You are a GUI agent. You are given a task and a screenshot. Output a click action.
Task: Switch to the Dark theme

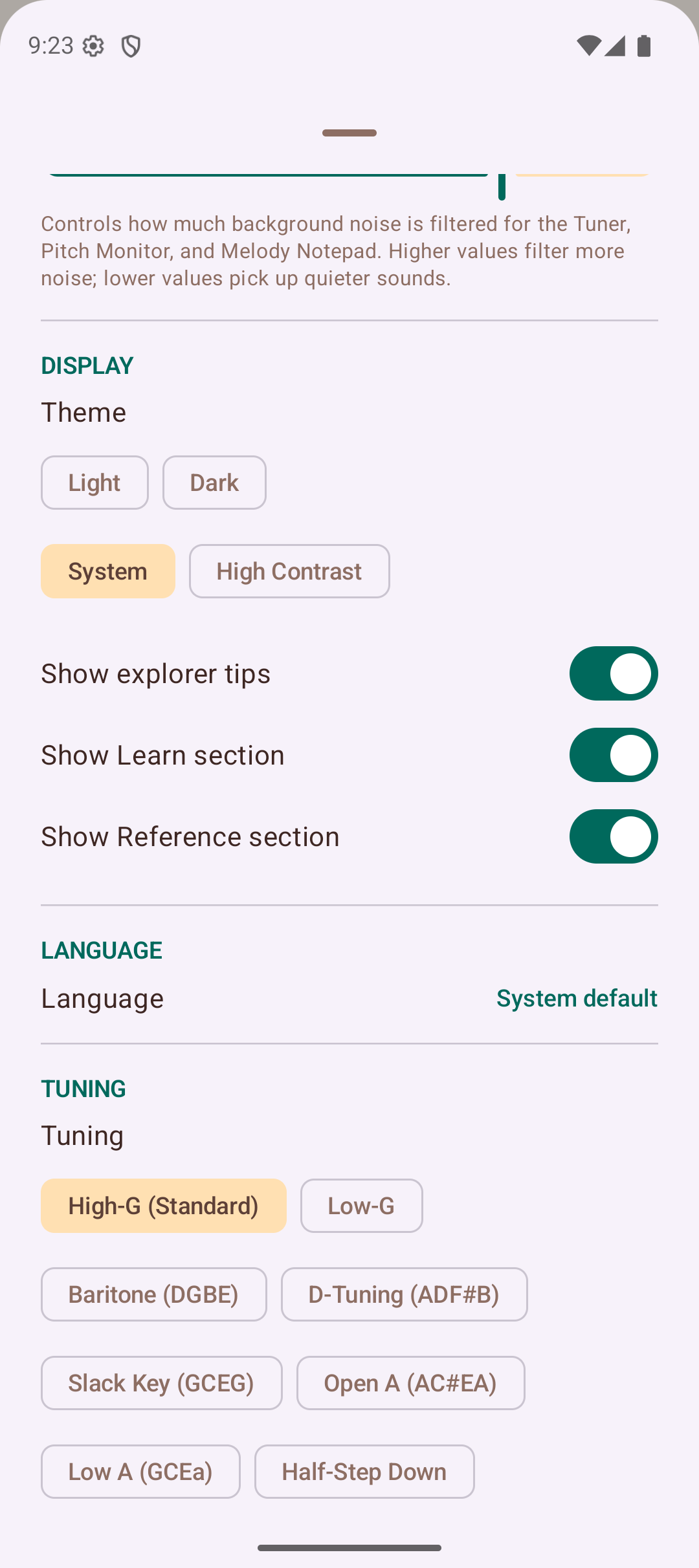(214, 482)
